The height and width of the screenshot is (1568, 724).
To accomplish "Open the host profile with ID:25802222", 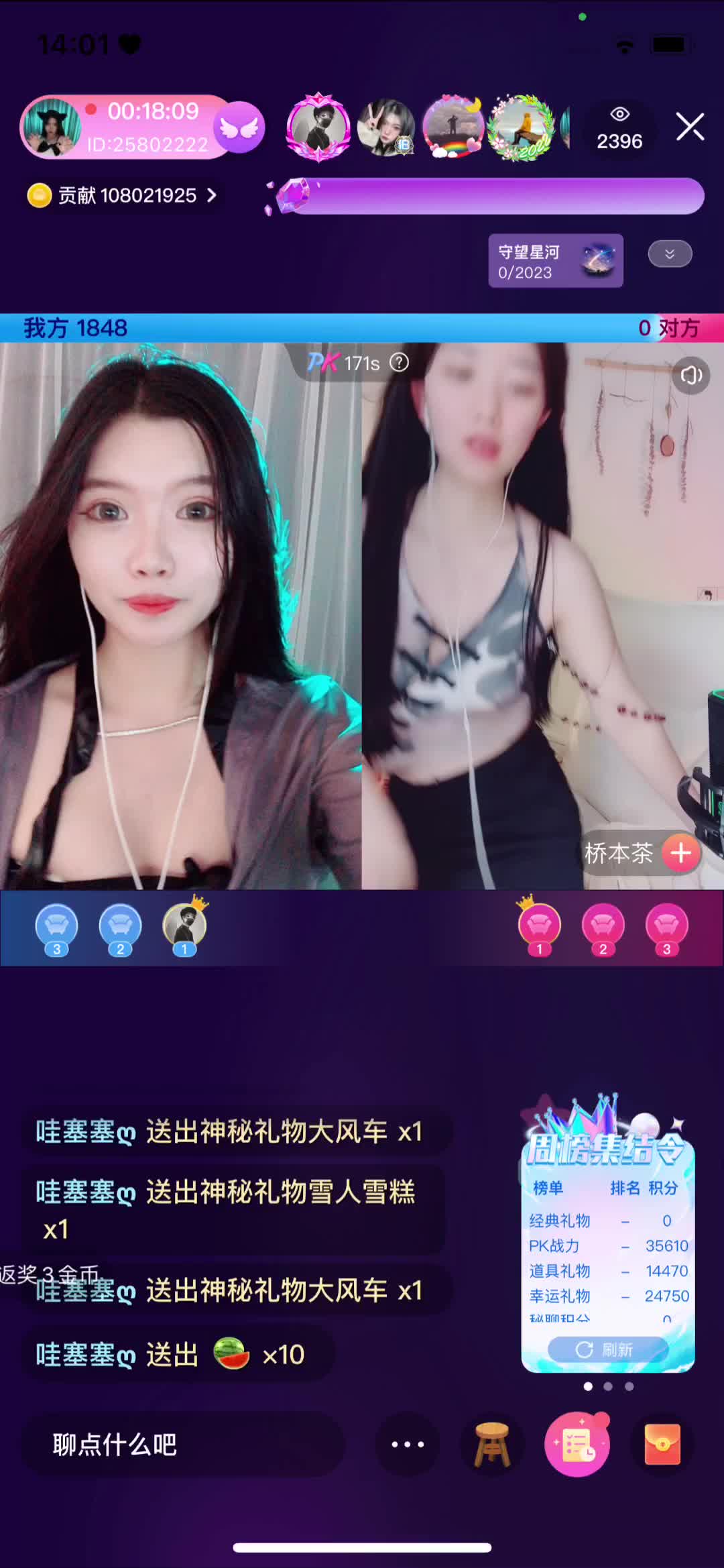I will (x=52, y=127).
